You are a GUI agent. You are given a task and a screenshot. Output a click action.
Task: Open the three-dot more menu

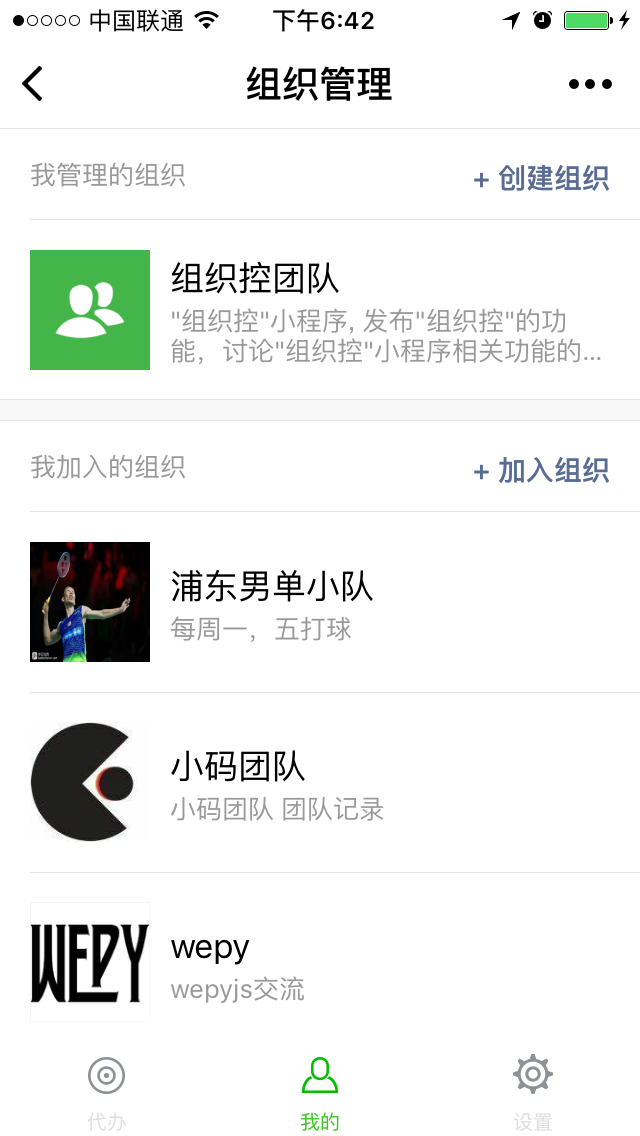(x=590, y=84)
